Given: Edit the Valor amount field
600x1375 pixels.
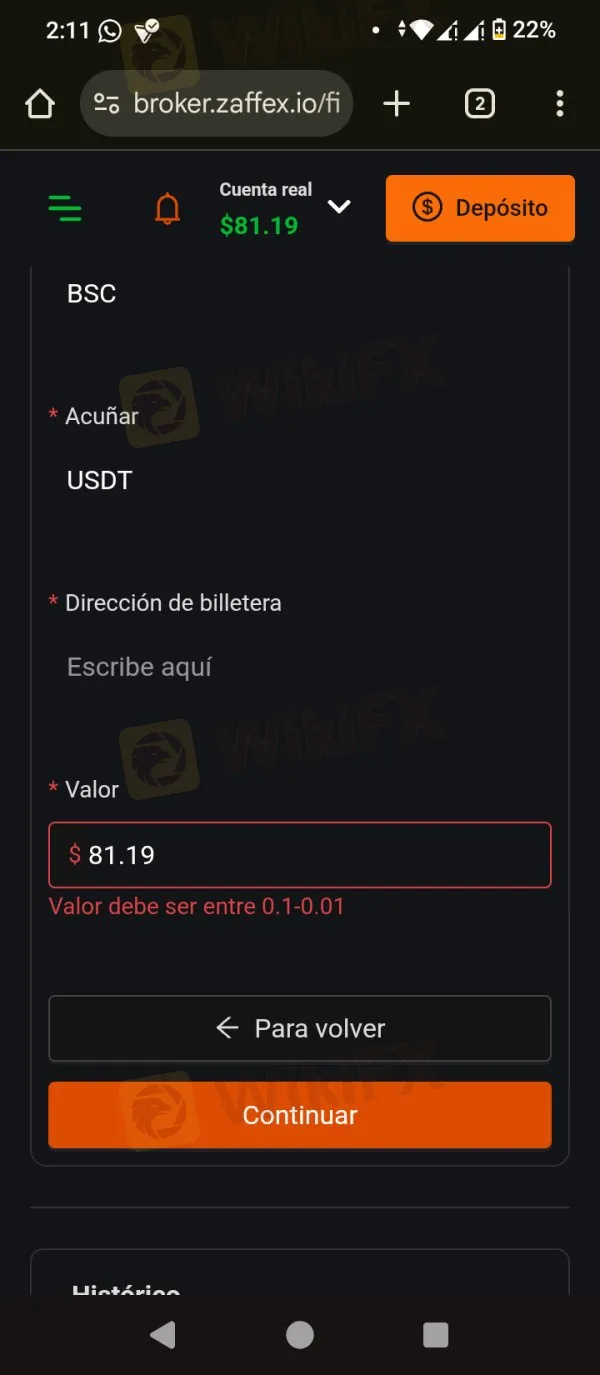Looking at the screenshot, I should pos(300,855).
